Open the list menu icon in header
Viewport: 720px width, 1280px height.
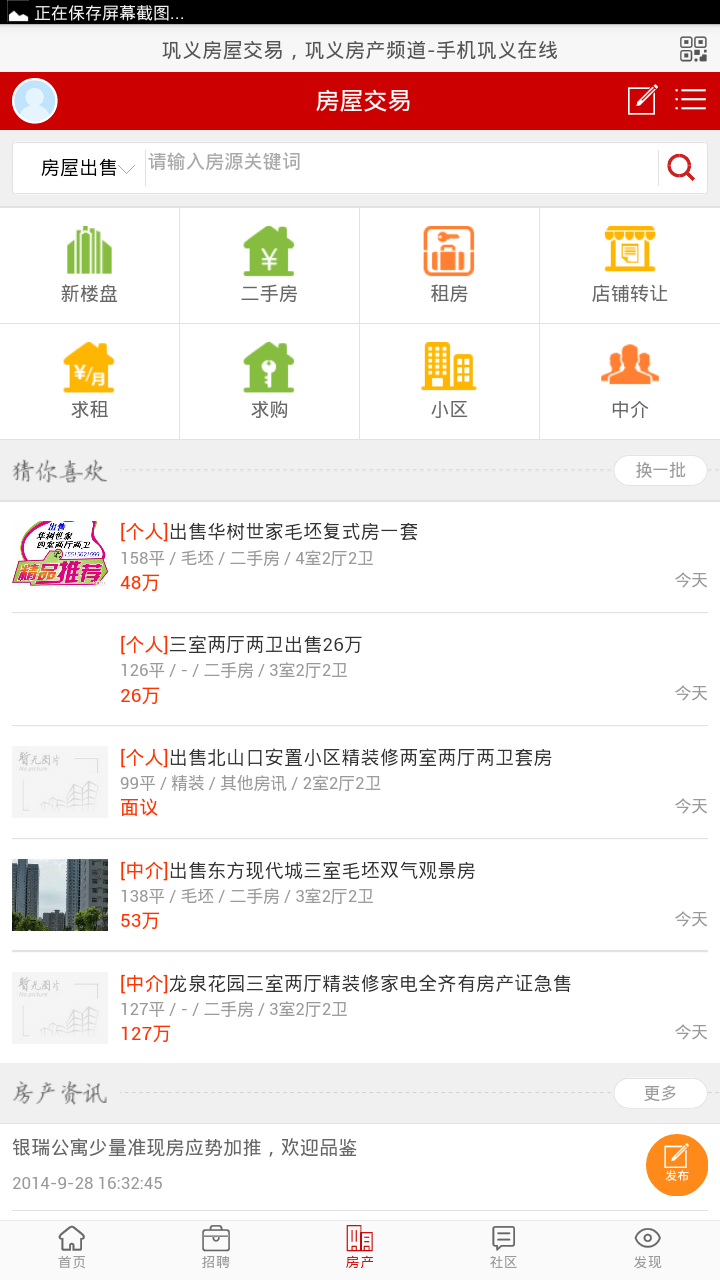coord(690,100)
